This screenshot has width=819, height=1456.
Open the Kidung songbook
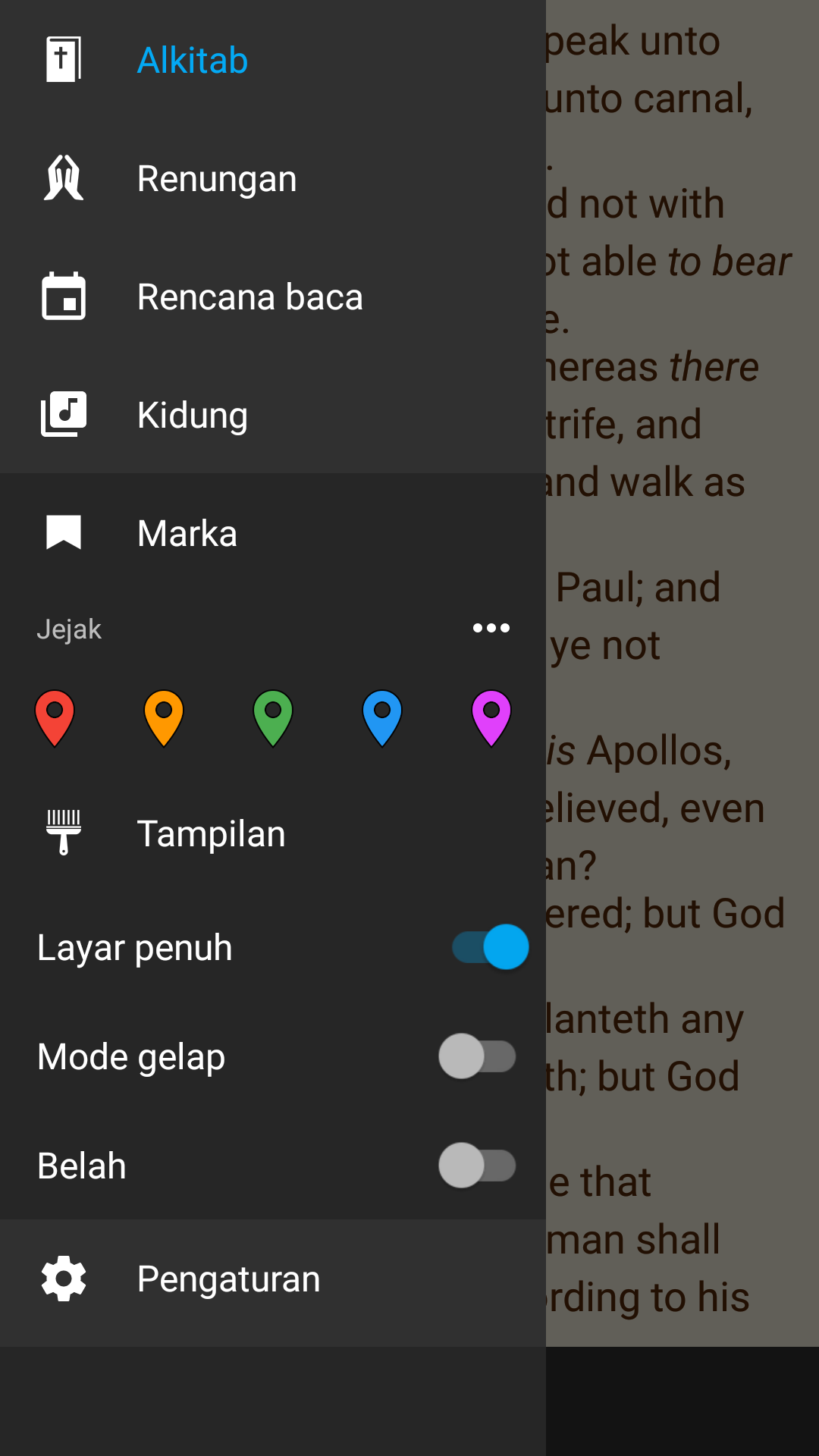click(x=273, y=414)
